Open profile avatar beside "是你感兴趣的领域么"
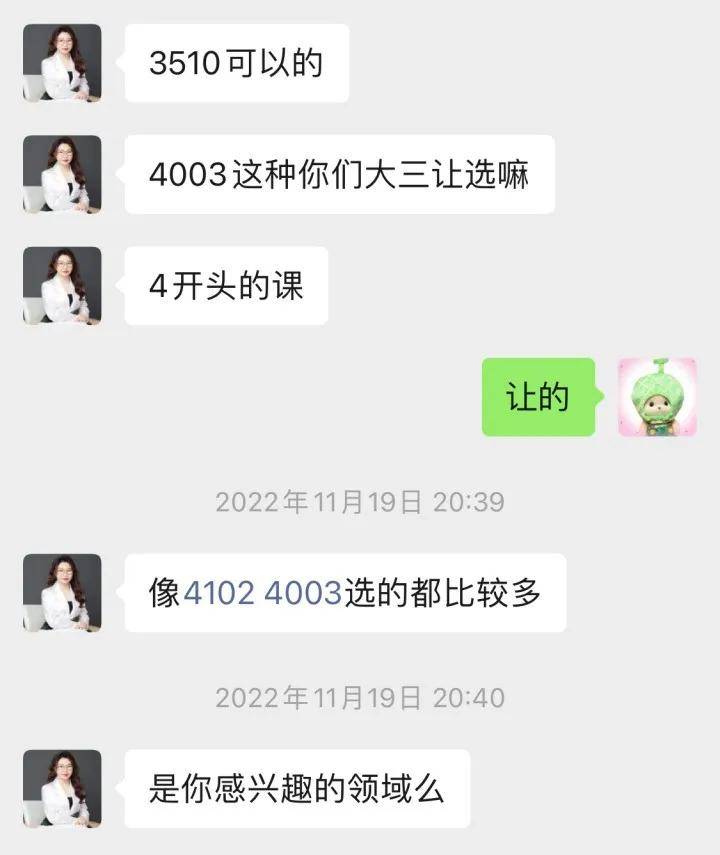 click(x=62, y=789)
